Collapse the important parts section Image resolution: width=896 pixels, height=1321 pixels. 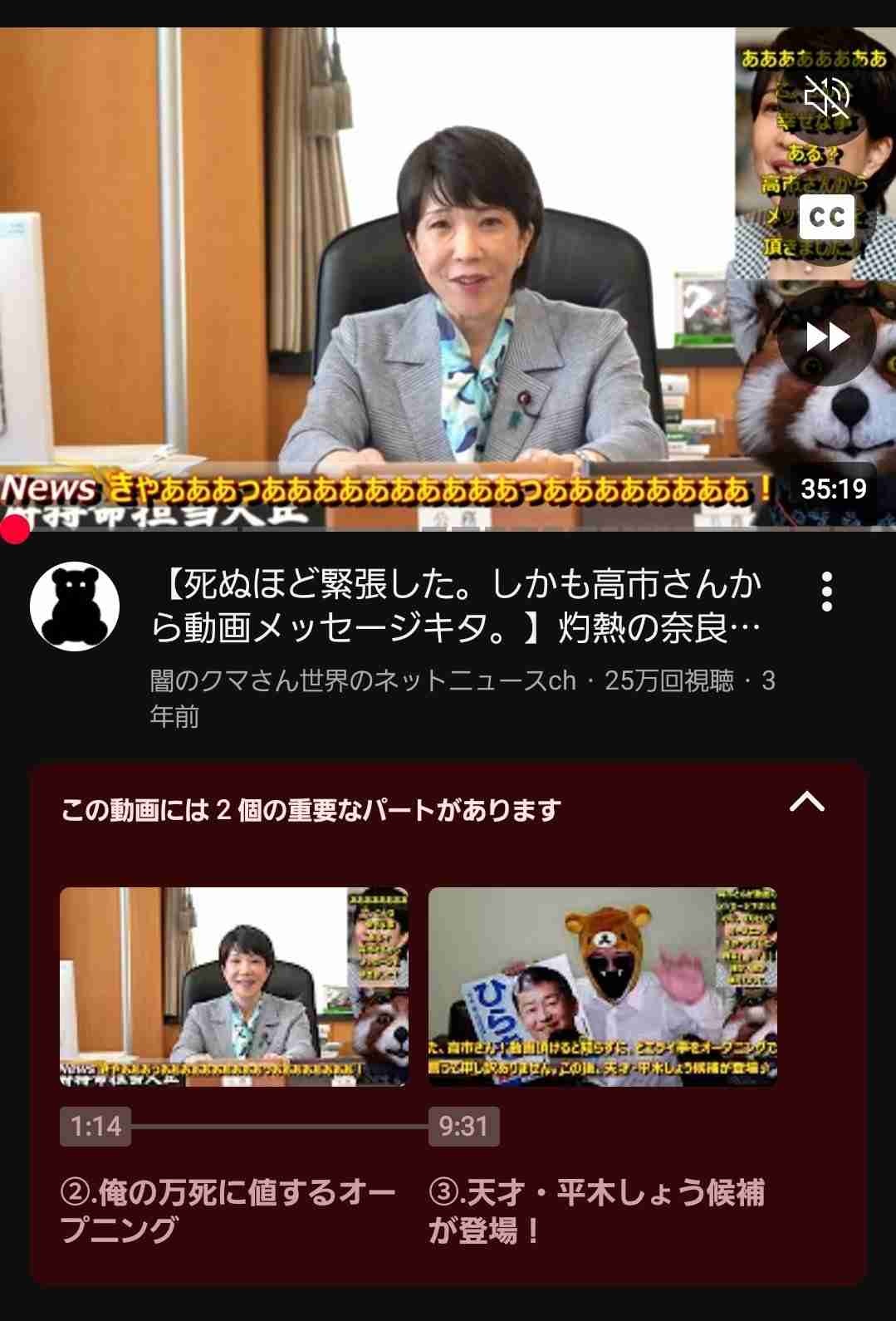click(x=806, y=801)
